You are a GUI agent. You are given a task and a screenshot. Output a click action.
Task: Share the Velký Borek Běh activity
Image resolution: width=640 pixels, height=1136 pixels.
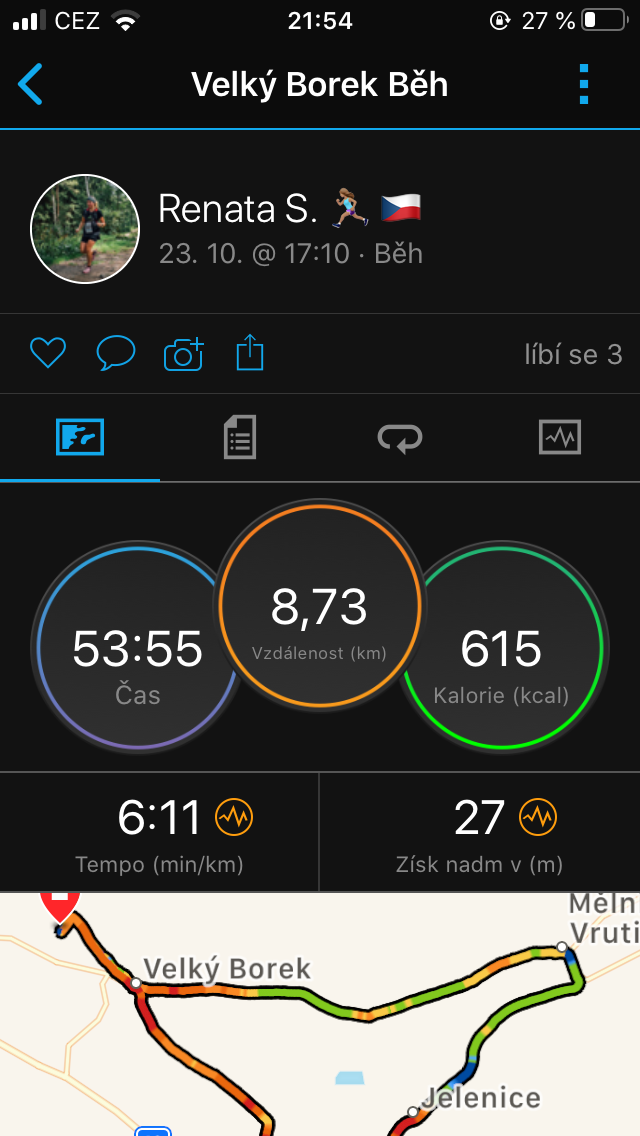tap(250, 353)
